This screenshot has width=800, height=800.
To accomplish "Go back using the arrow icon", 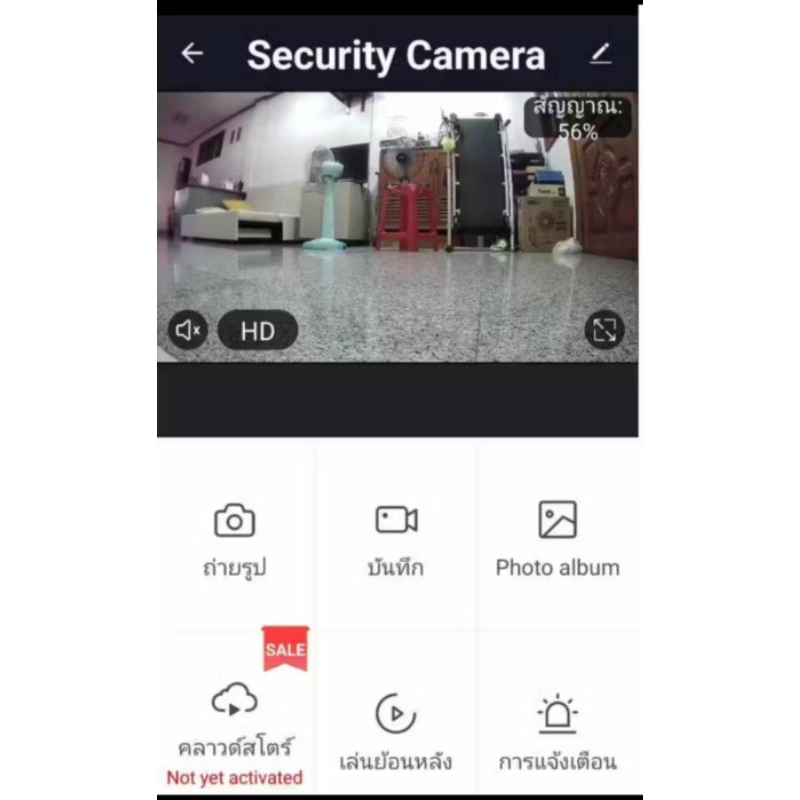I will coord(192,53).
